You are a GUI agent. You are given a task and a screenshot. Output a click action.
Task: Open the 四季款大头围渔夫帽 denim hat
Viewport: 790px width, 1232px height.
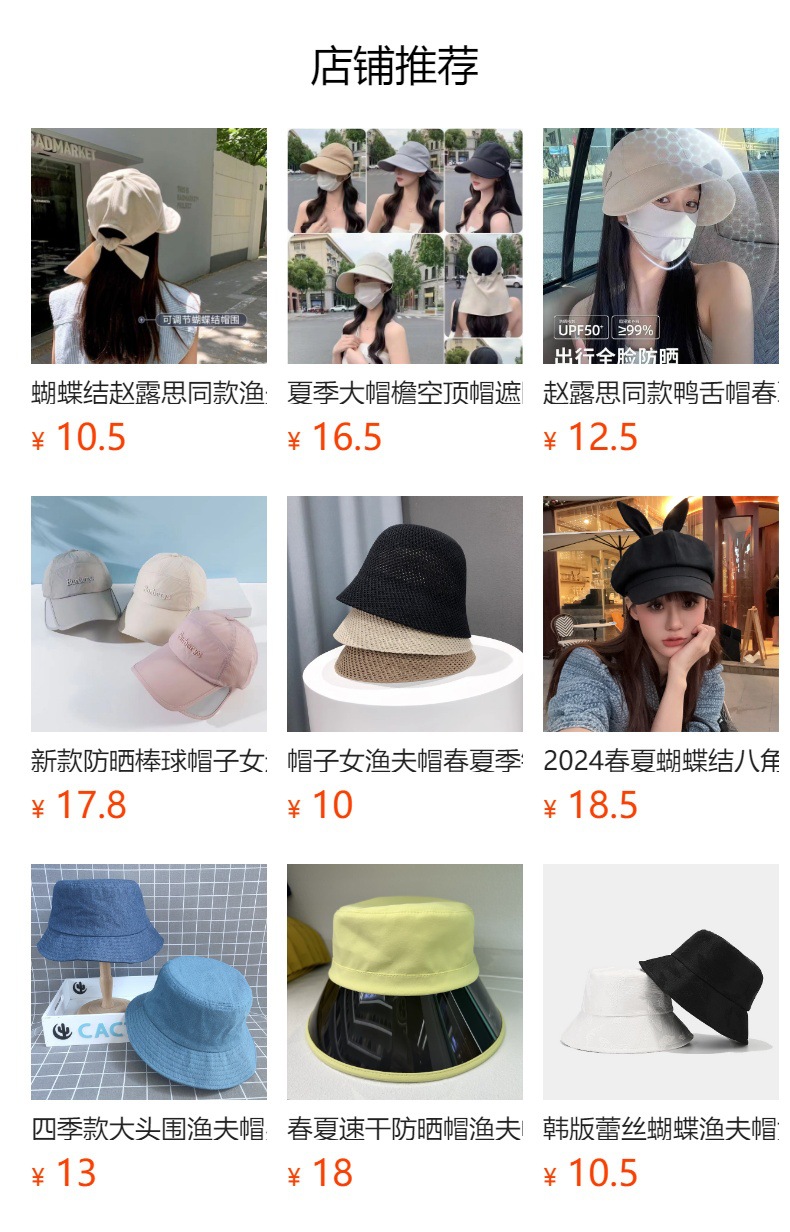coord(148,982)
